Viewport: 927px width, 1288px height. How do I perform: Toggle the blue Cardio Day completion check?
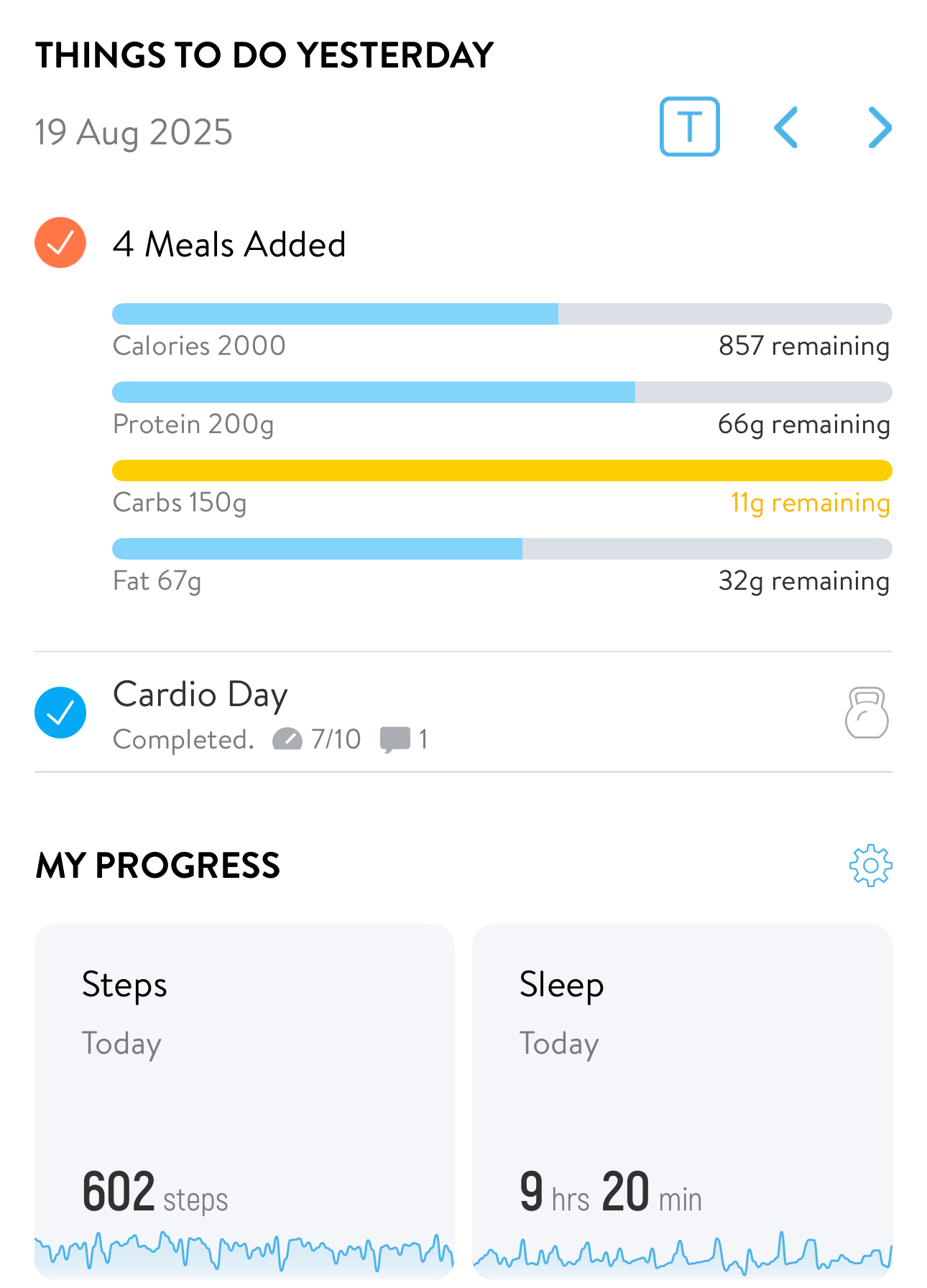pyautogui.click(x=61, y=712)
